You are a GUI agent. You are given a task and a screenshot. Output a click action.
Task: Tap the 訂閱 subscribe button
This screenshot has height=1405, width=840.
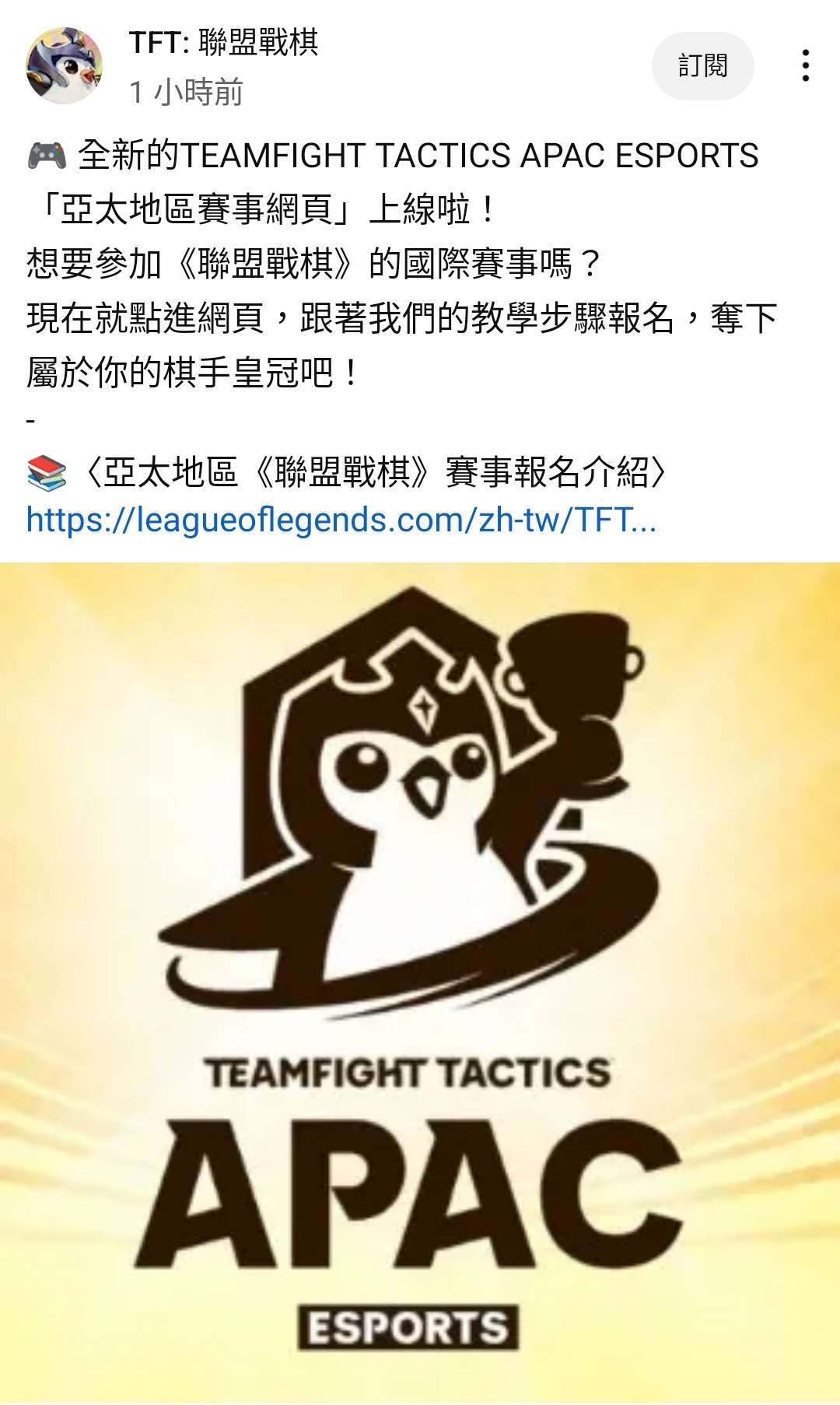(x=702, y=66)
